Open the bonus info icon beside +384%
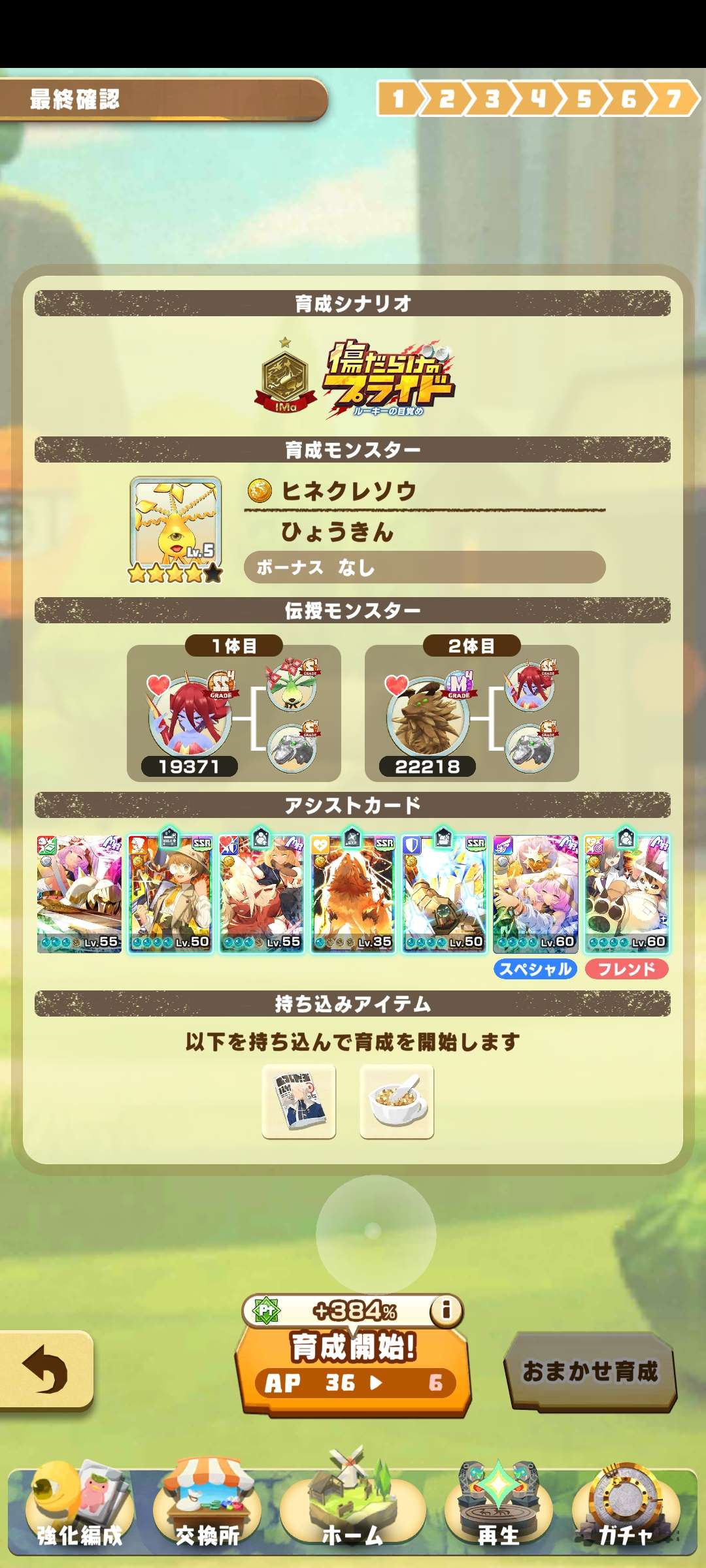Viewport: 706px width, 1568px height. click(446, 1309)
